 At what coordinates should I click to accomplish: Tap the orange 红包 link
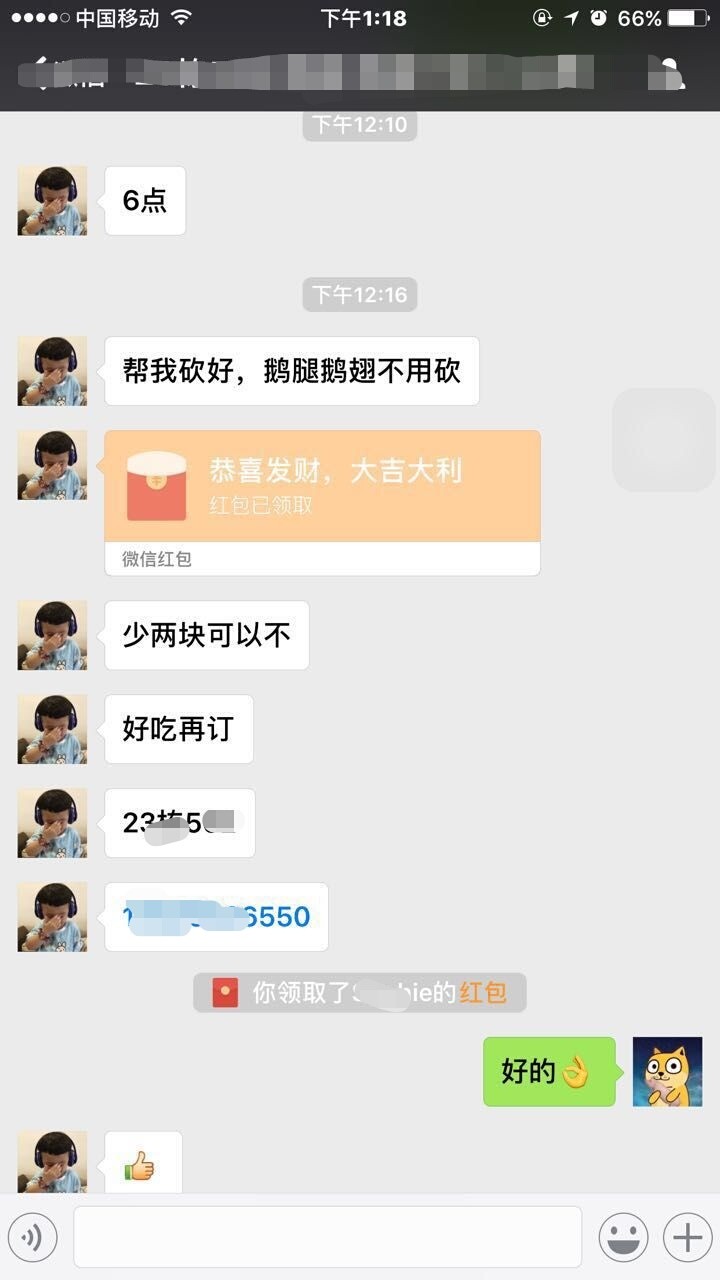click(482, 993)
